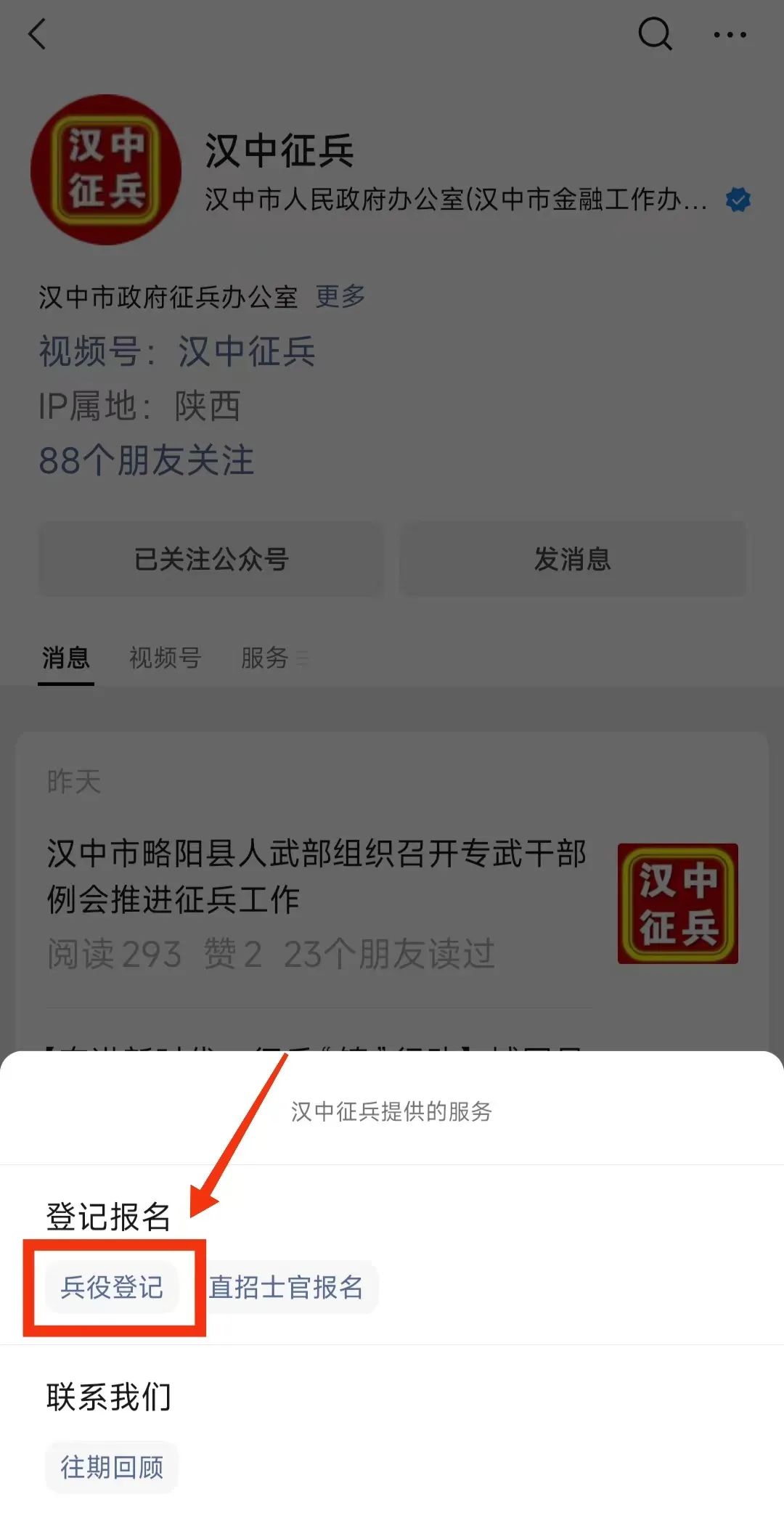
Task: Open 视频号 汉中征兵 link
Action: [x=247, y=351]
